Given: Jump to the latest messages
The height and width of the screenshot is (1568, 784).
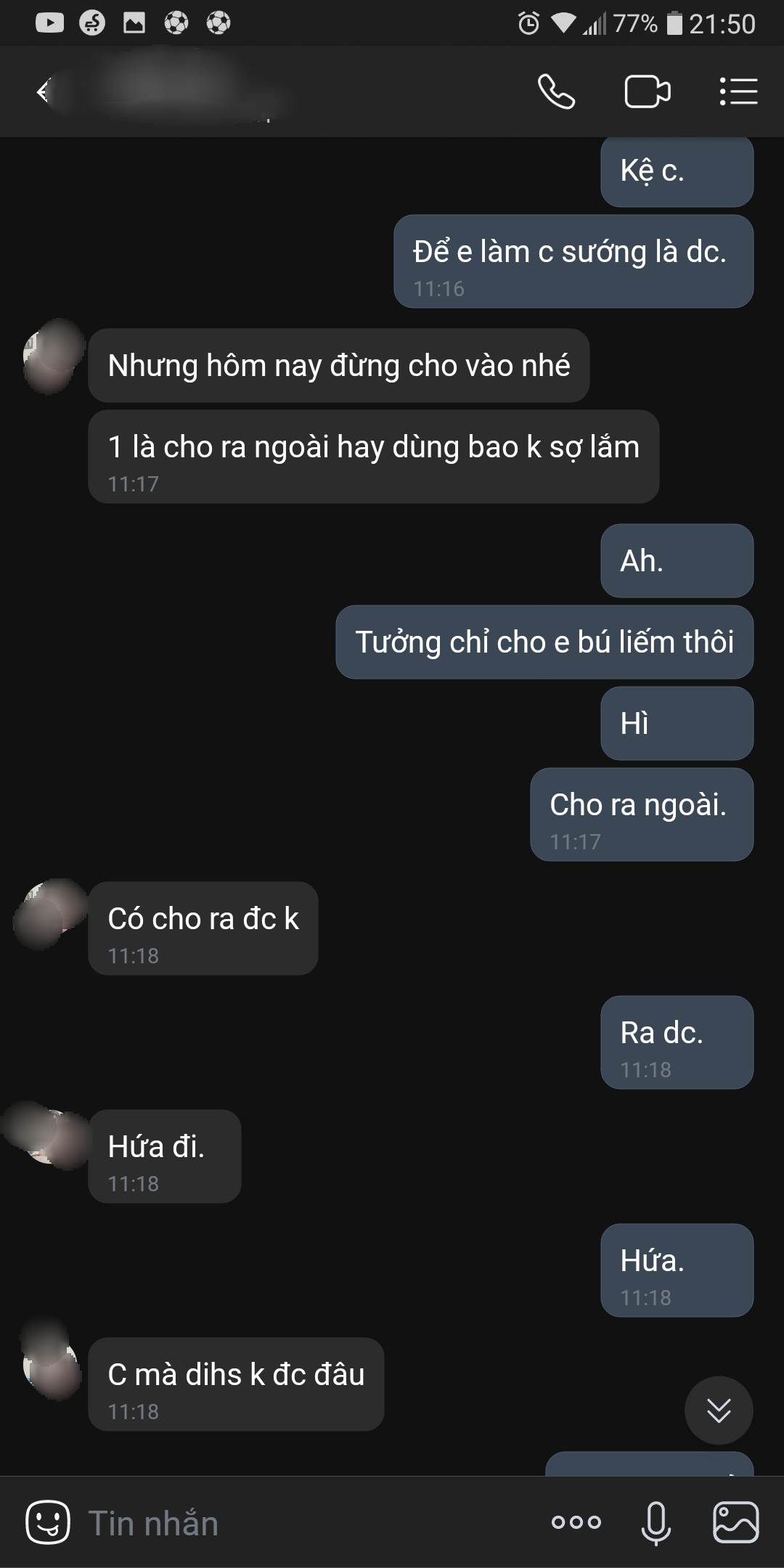Looking at the screenshot, I should coord(718,1410).
